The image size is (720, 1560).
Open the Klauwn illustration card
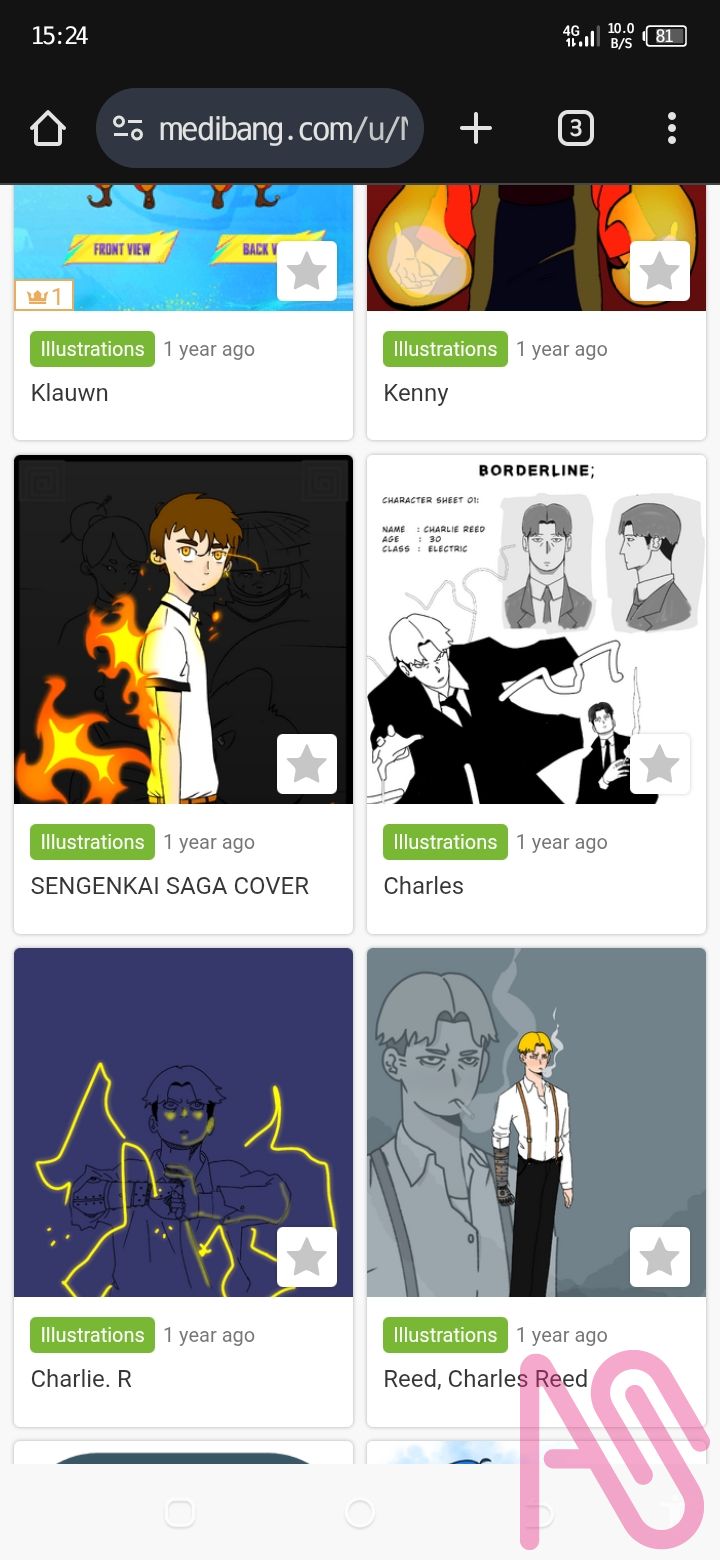click(70, 393)
